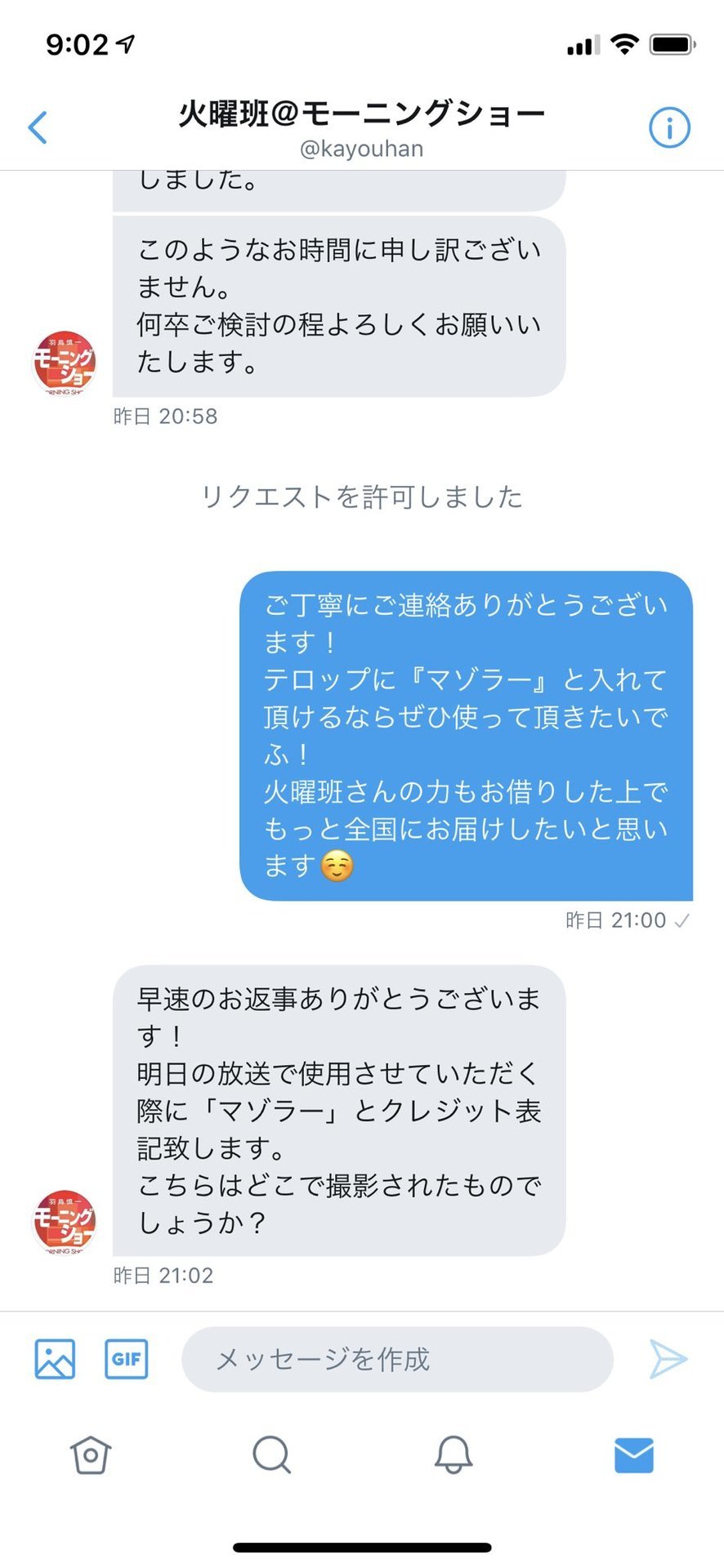Go back from the conversation
724x1568 pixels.
38,127
